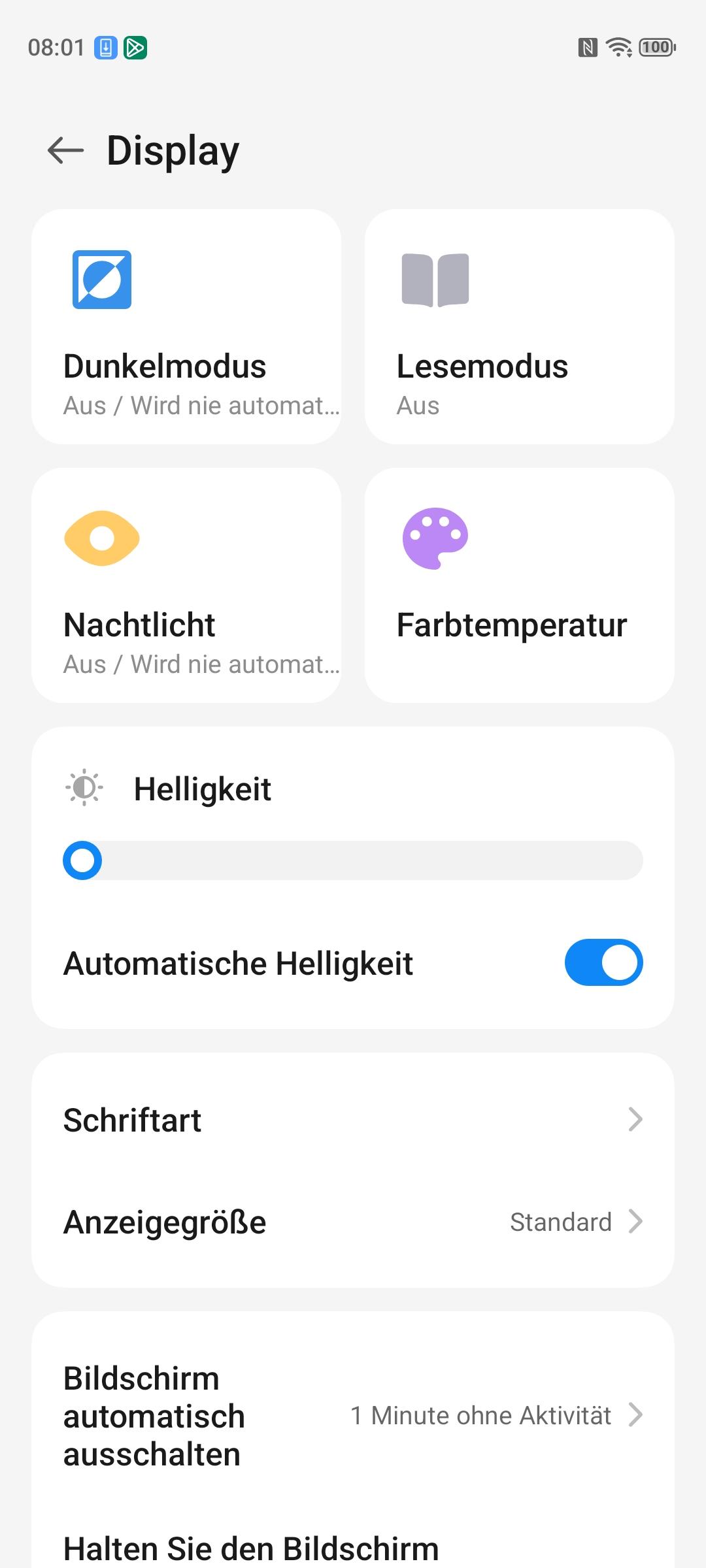Tap the middle of the Helligkeit slider
The height and width of the screenshot is (1568, 706).
[x=353, y=860]
